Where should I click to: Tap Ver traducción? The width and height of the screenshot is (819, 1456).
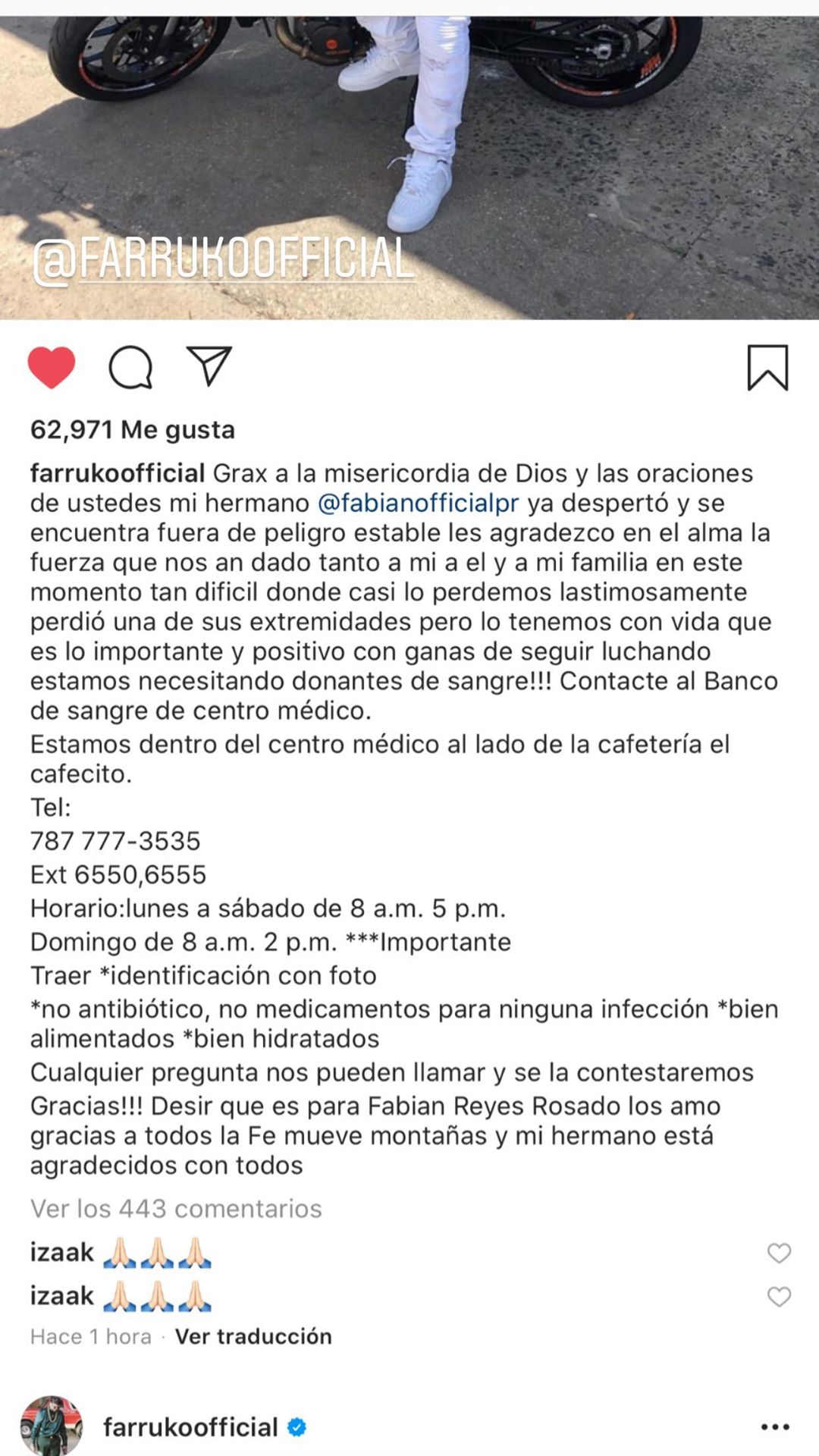tap(253, 1336)
